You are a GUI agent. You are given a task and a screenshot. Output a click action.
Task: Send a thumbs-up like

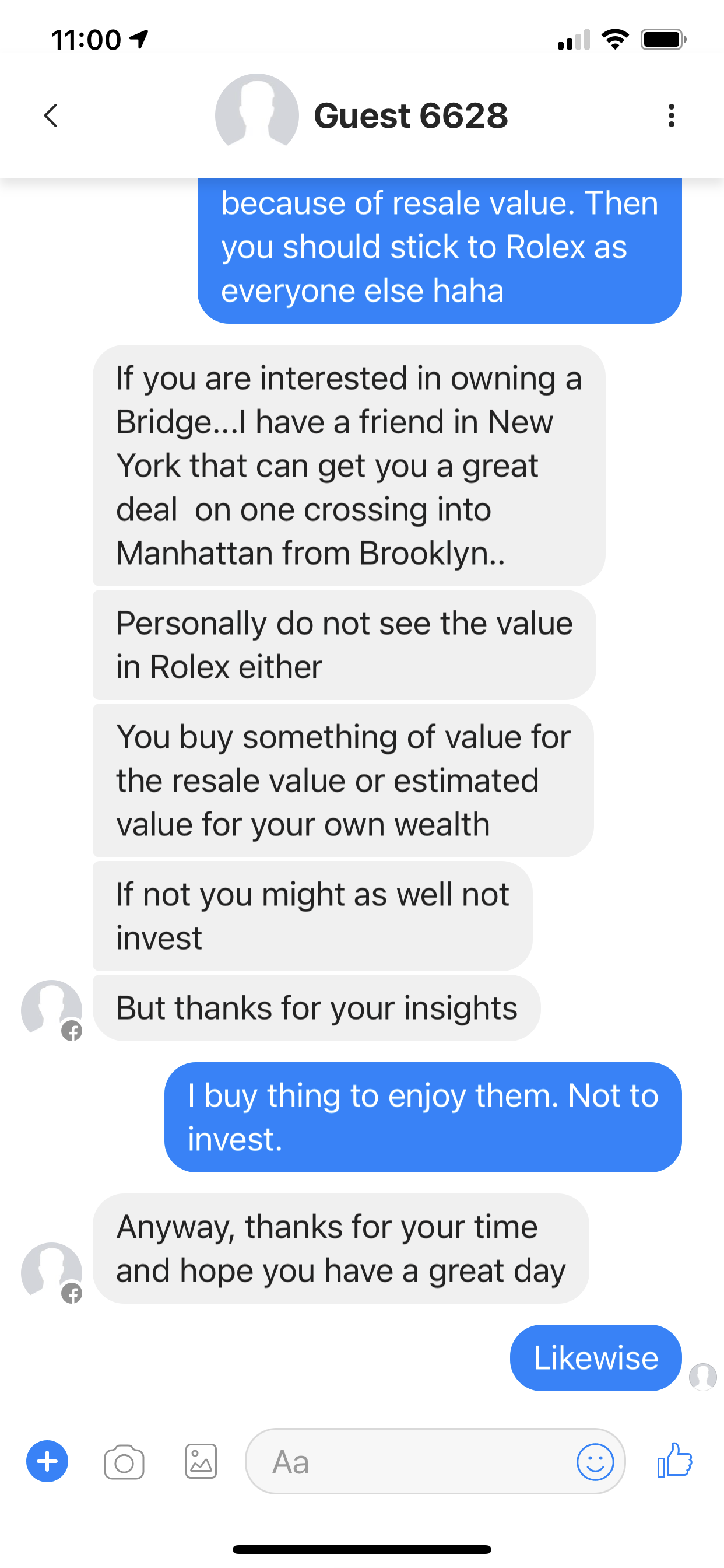674,1460
